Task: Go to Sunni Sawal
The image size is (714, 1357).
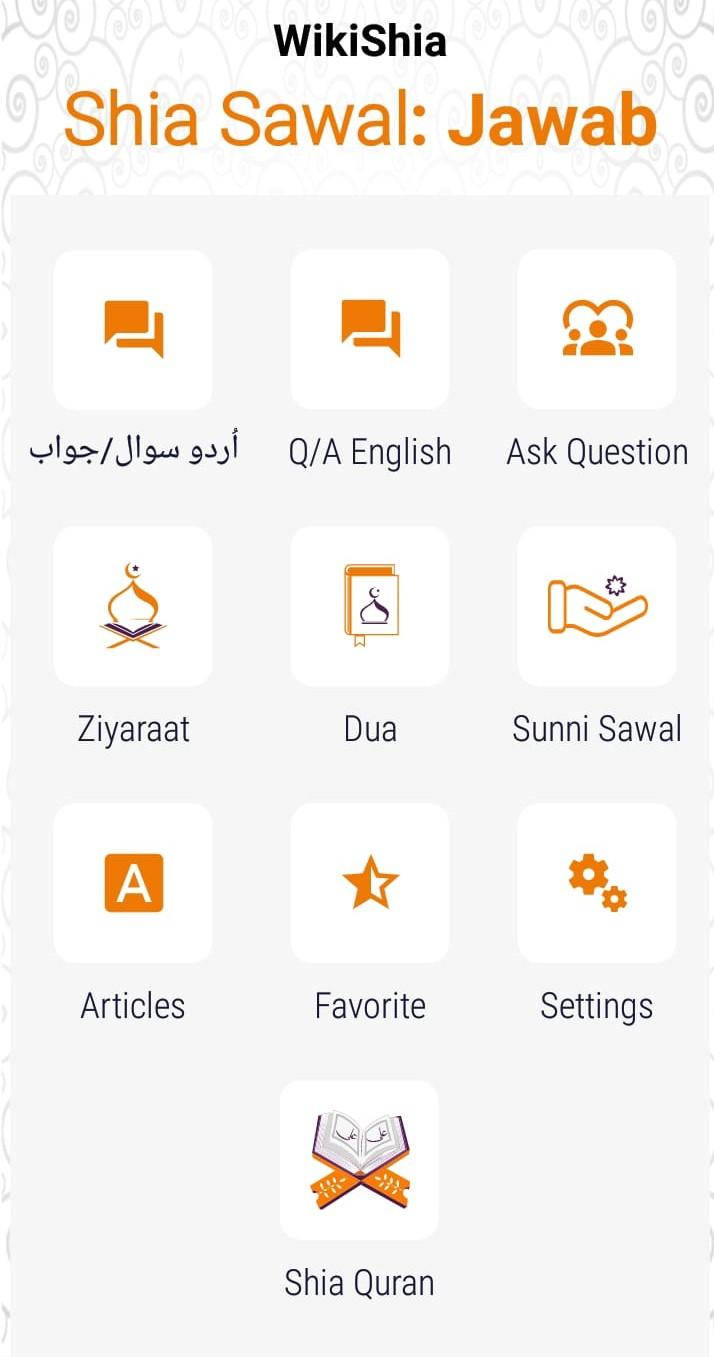Action: click(597, 606)
